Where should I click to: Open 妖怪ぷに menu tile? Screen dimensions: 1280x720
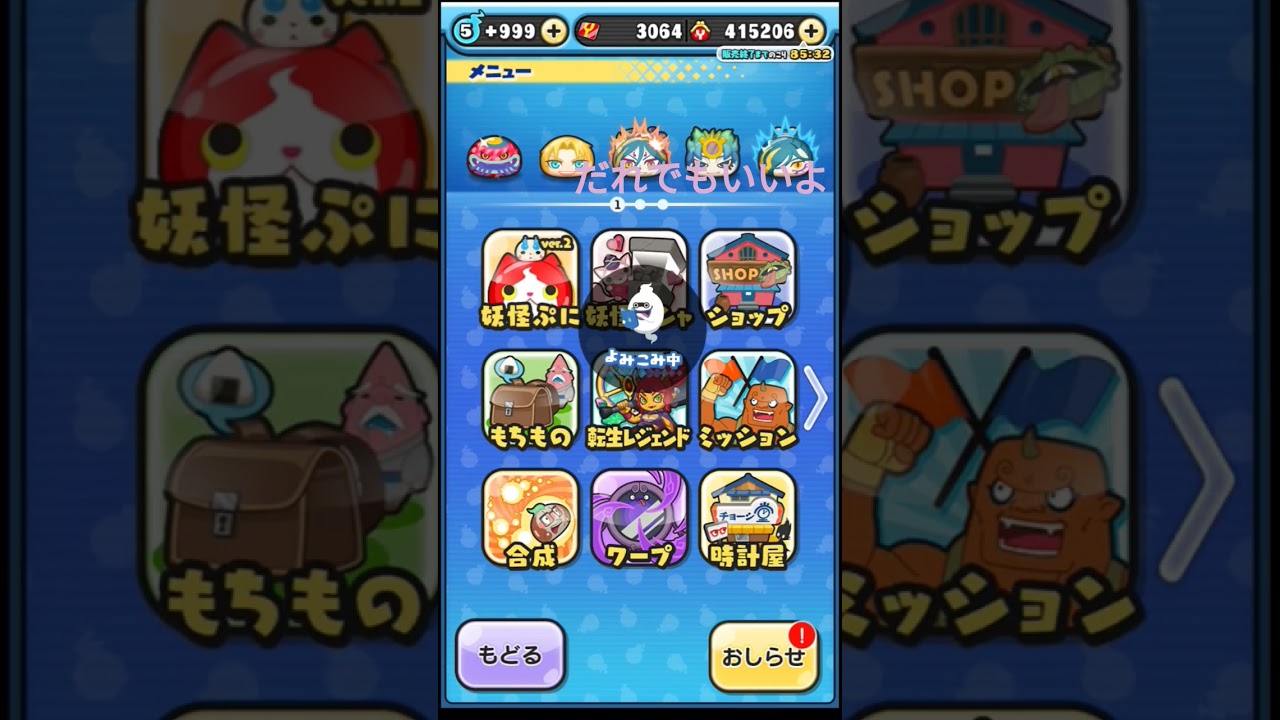[530, 280]
